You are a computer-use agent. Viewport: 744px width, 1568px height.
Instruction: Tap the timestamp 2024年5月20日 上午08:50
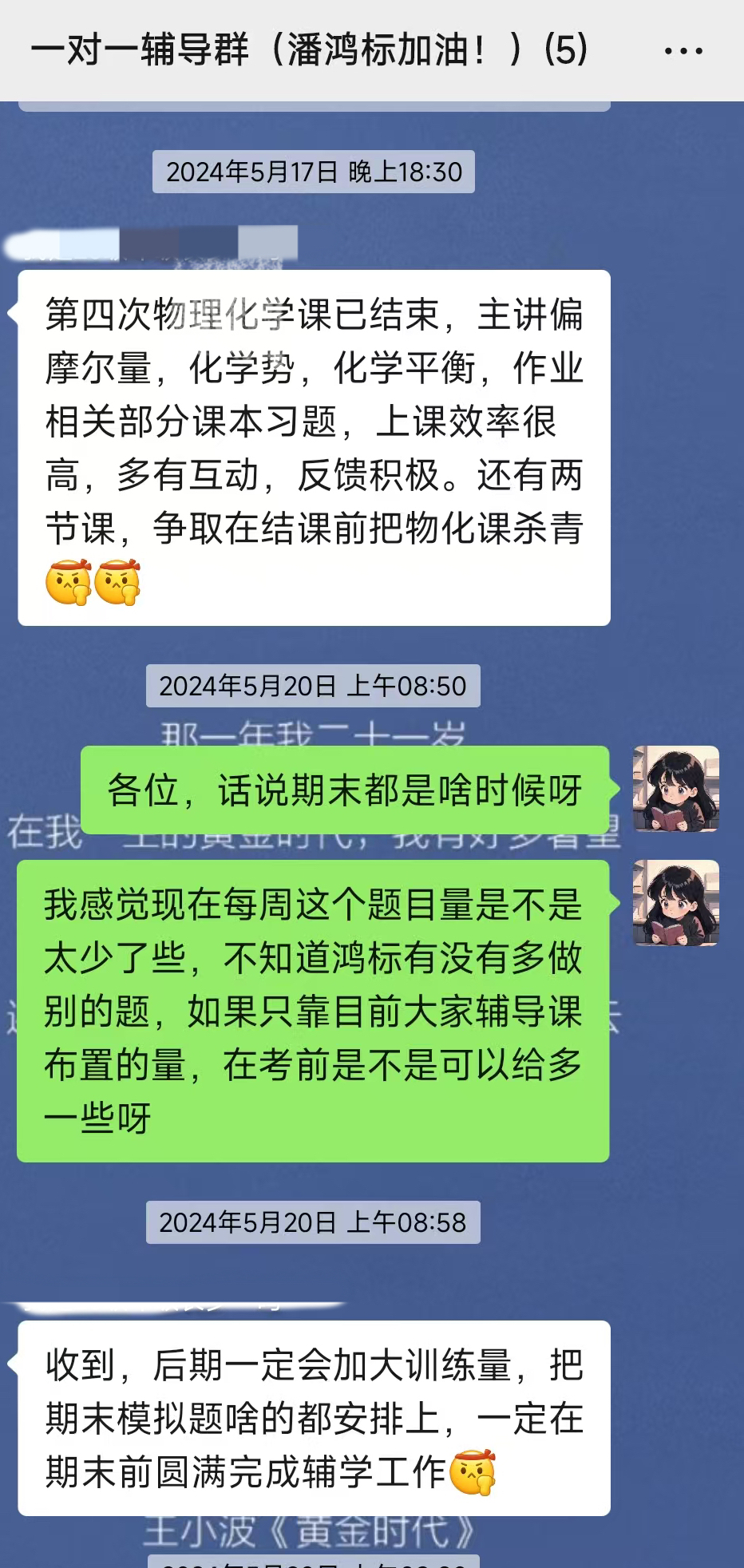(311, 685)
